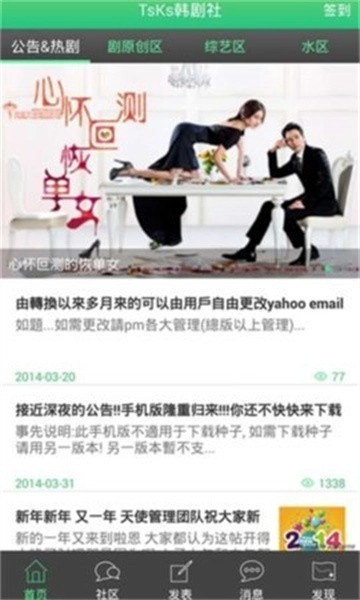The height and width of the screenshot is (600, 360).
Task: Open the 心怀叵测的恢单女 banner
Action: (180, 170)
